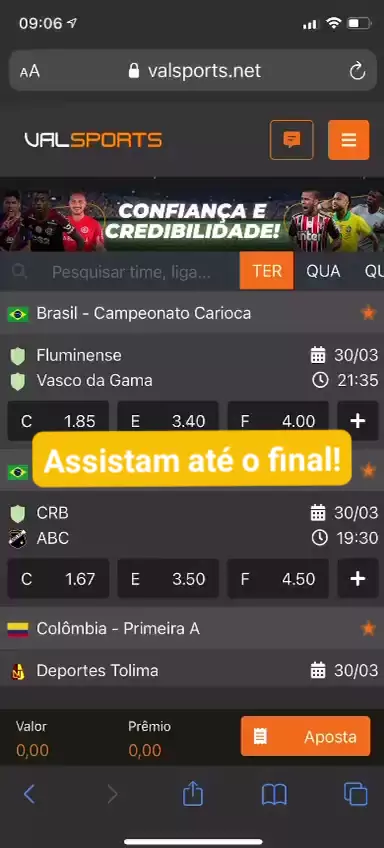Open the orange hamburger menu
Viewport: 384px width, 848px height.
349,140
